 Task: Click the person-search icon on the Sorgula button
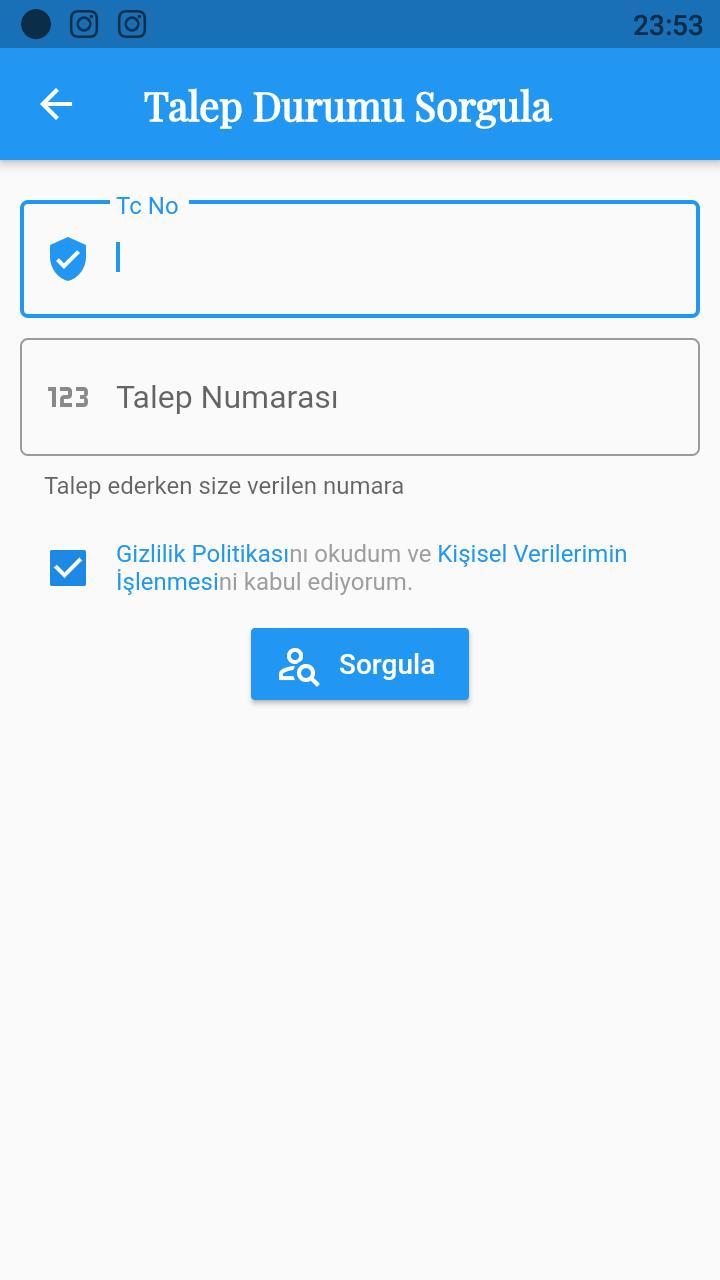[x=298, y=663]
